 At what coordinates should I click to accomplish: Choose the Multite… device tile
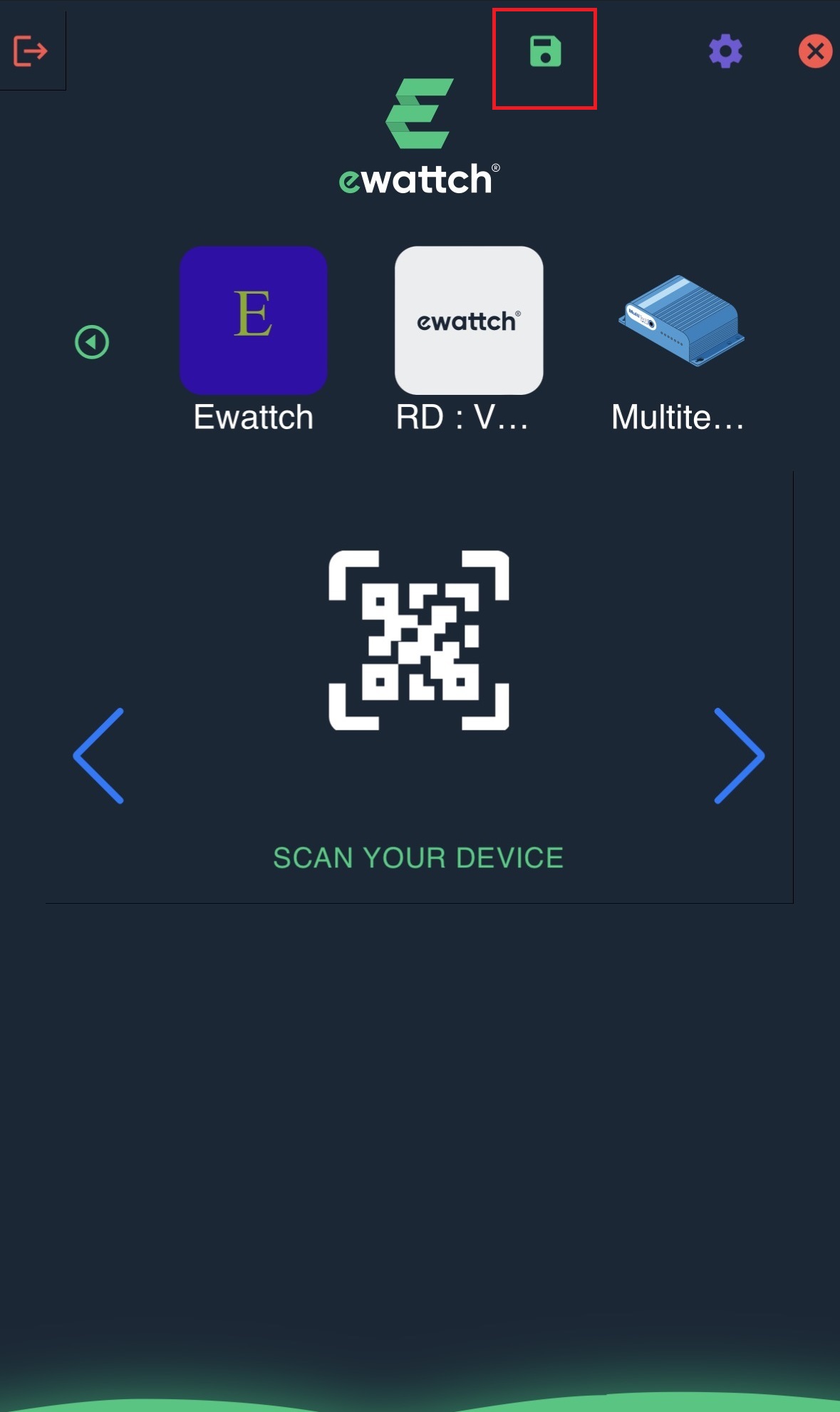(680, 321)
